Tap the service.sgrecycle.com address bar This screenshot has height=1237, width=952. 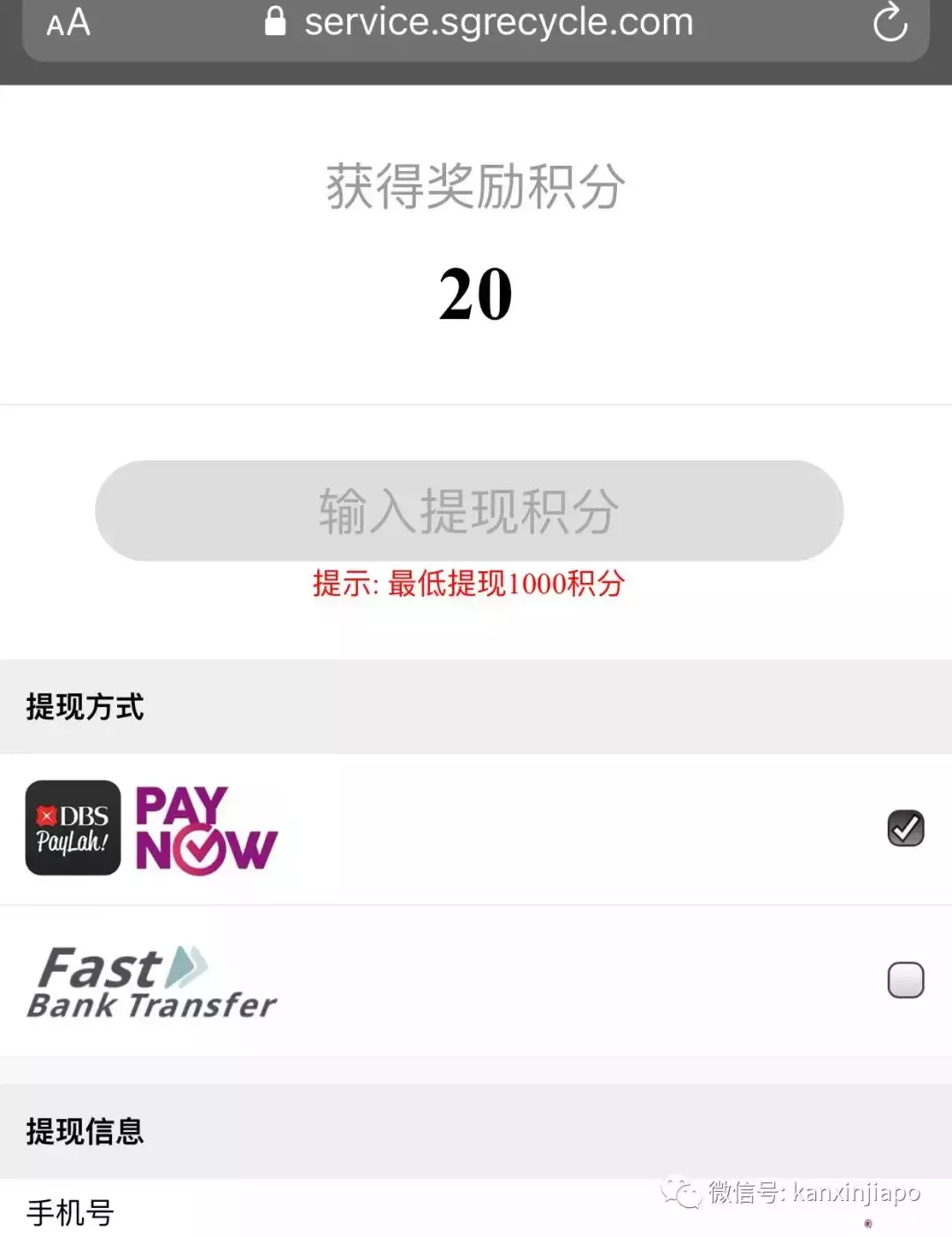point(498,22)
